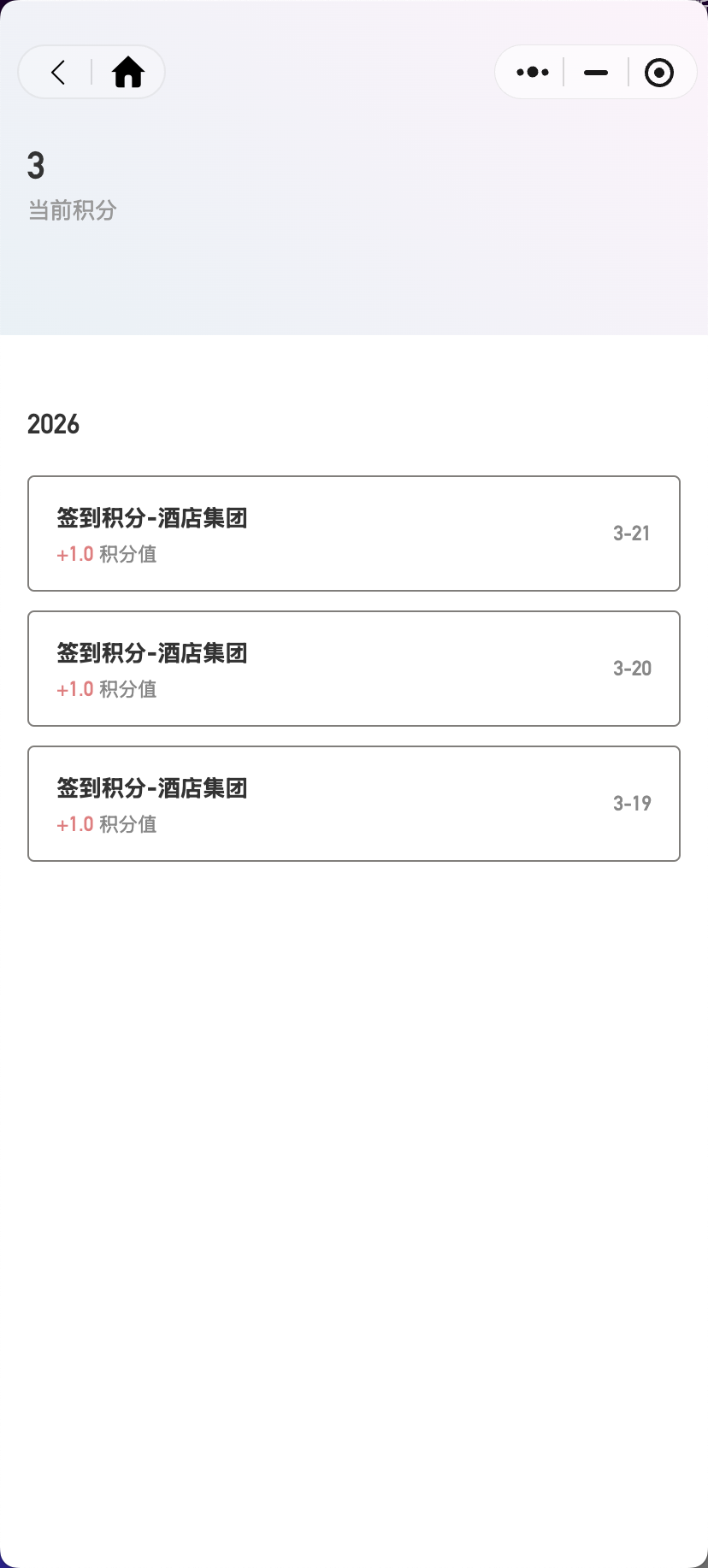Open the three-dot more options menu
This screenshot has width=708, height=1568.
[532, 73]
